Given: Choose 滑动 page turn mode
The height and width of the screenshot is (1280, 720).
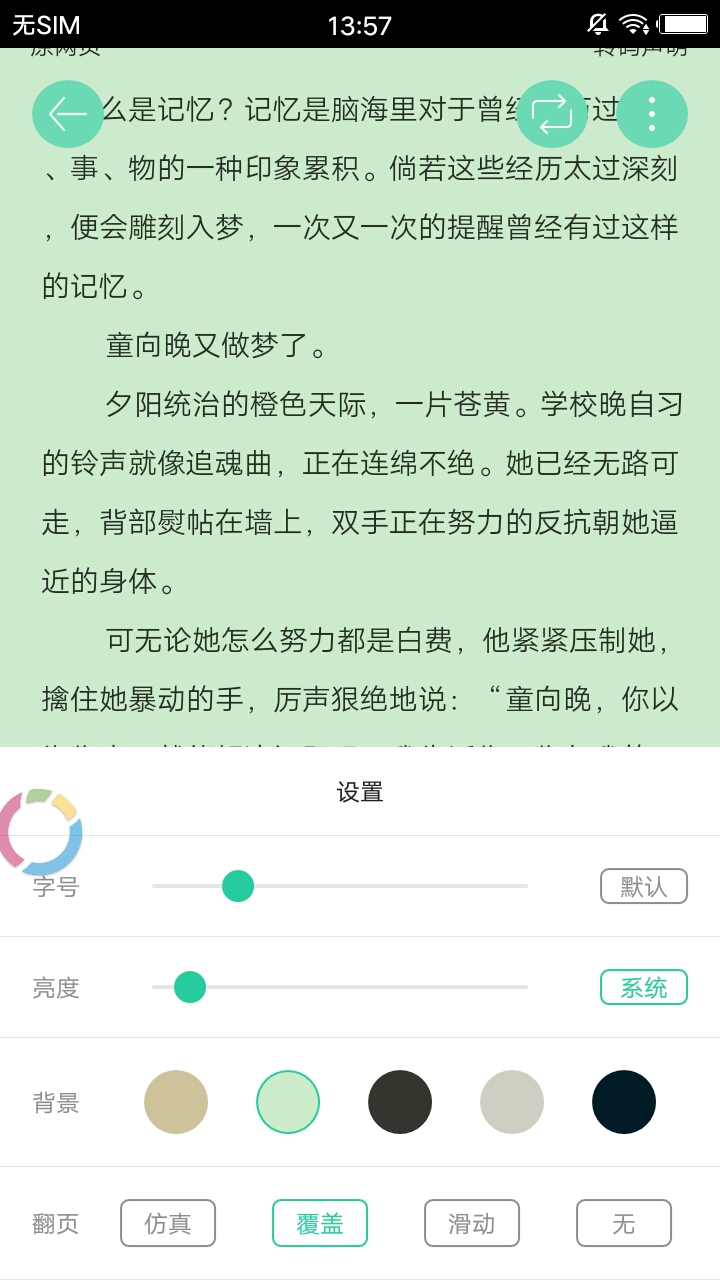Looking at the screenshot, I should tap(472, 1223).
